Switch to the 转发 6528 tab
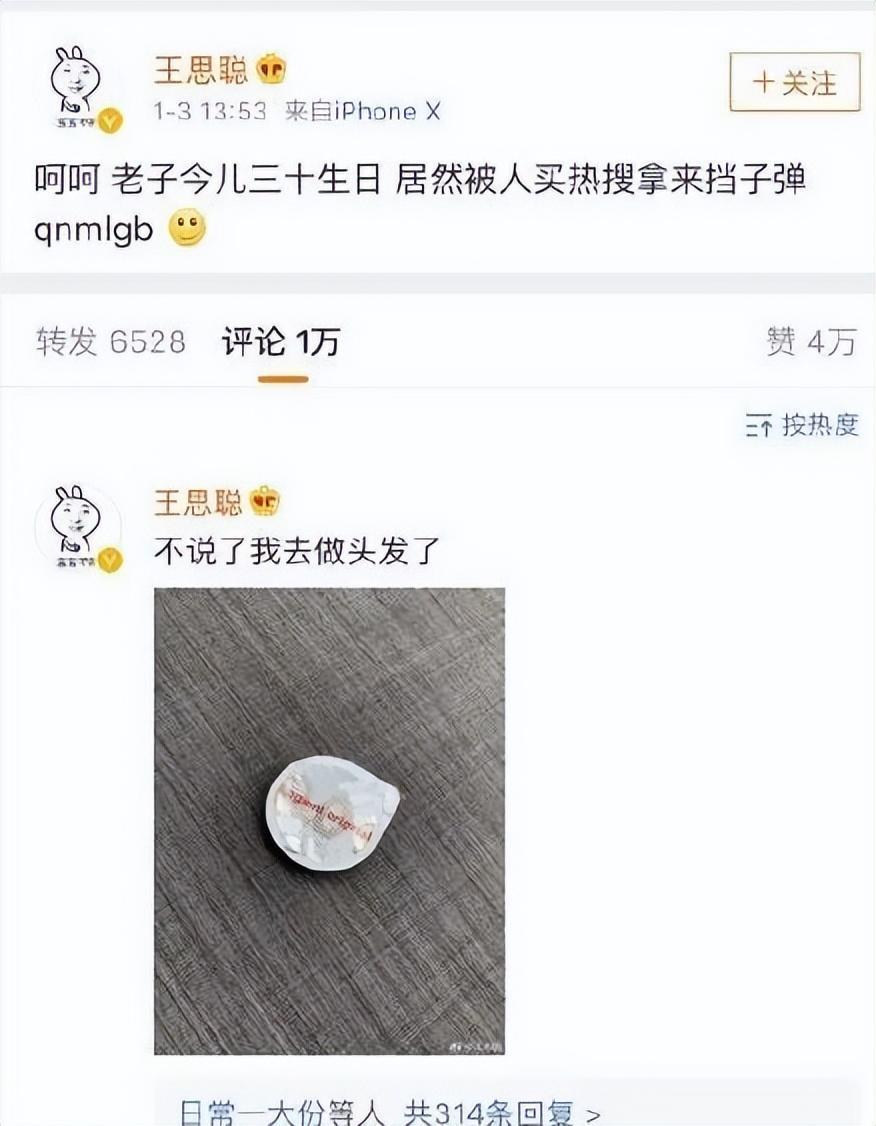Viewport: 876px width, 1126px height. tap(111, 343)
